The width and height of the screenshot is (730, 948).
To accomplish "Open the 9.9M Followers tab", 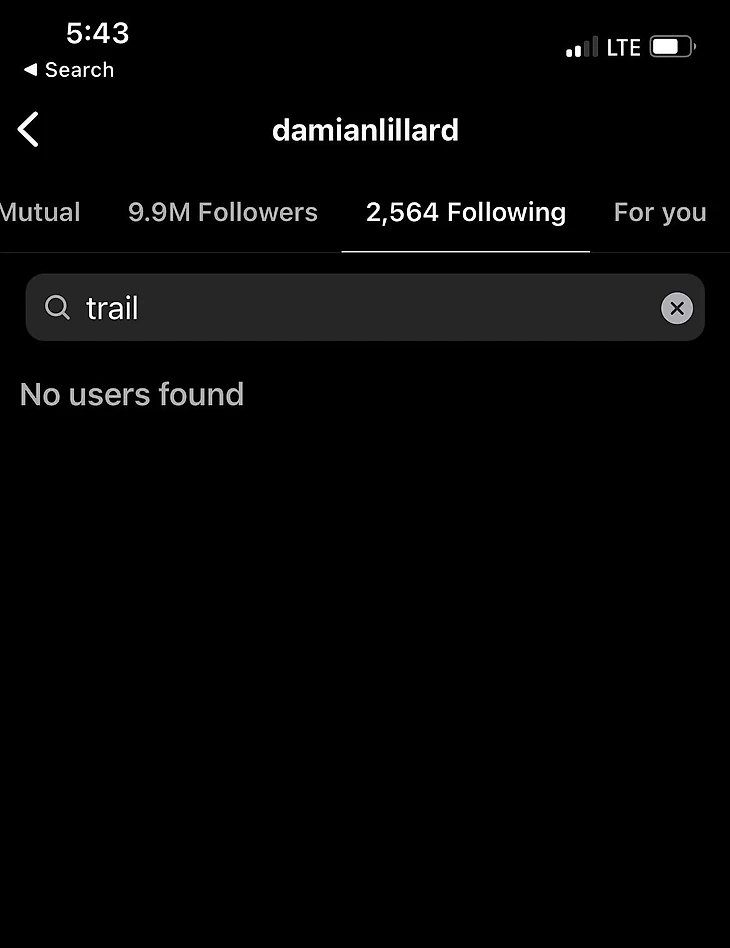I will pyautogui.click(x=222, y=212).
